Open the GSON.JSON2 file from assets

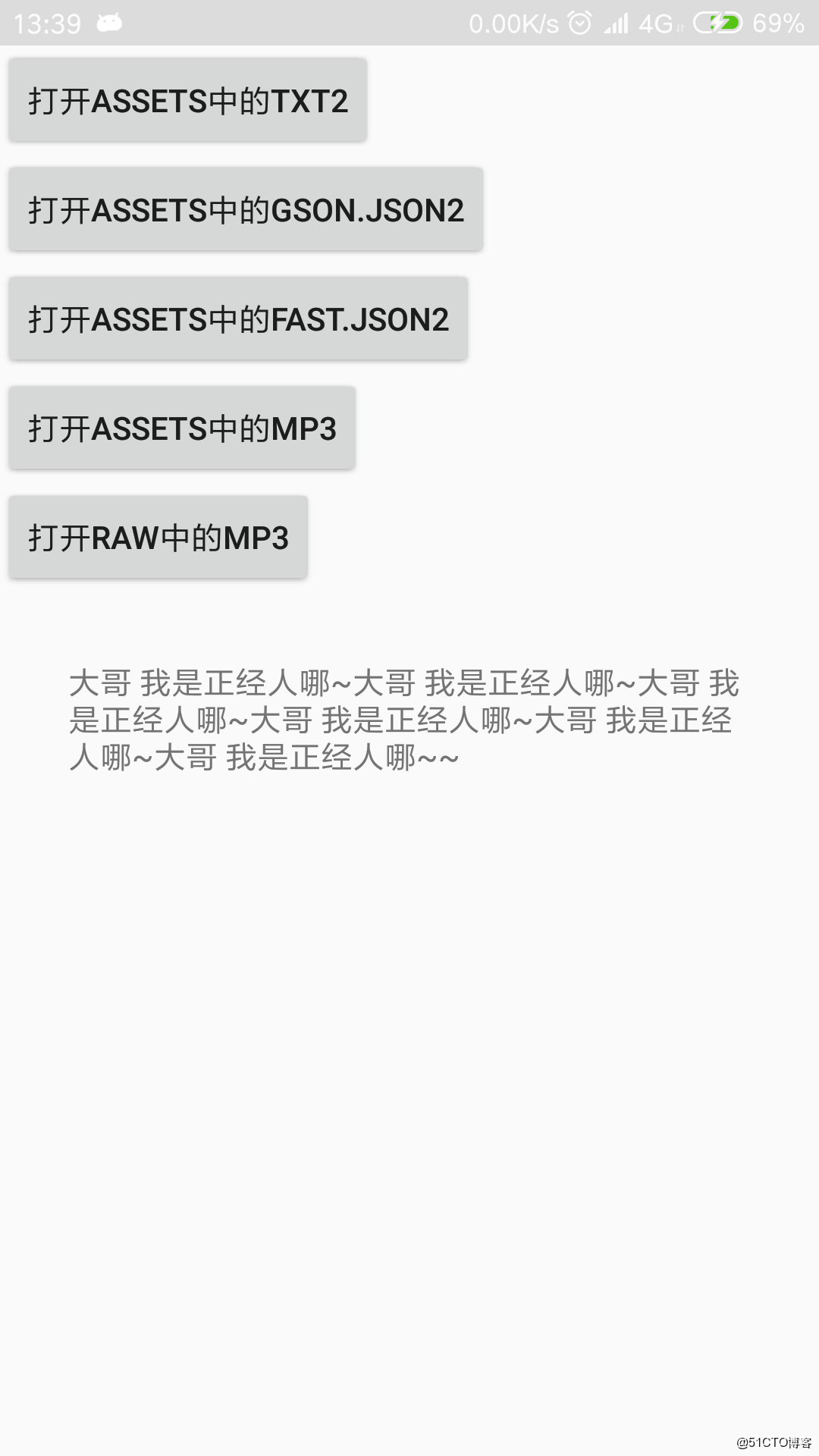(x=246, y=209)
